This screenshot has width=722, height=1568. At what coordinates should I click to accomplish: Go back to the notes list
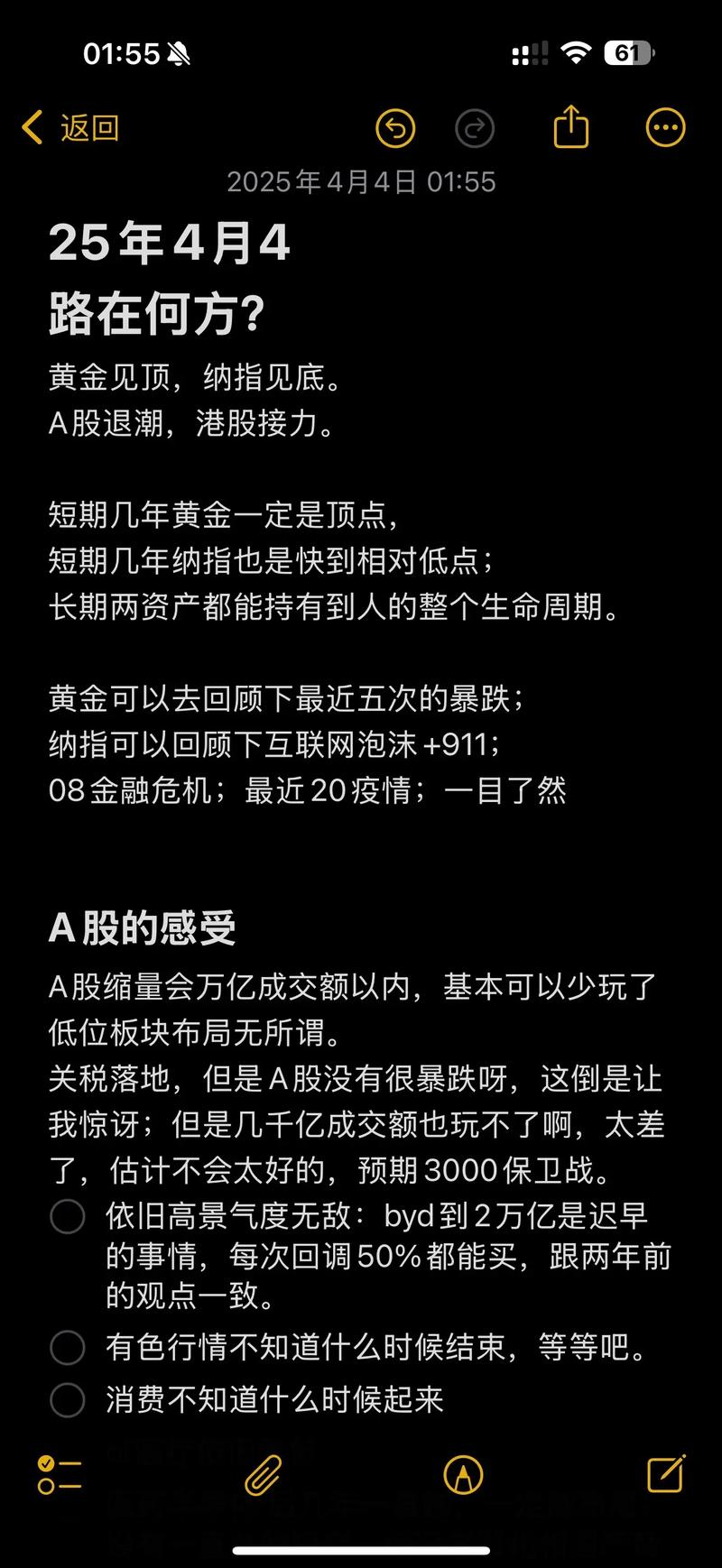point(70,128)
